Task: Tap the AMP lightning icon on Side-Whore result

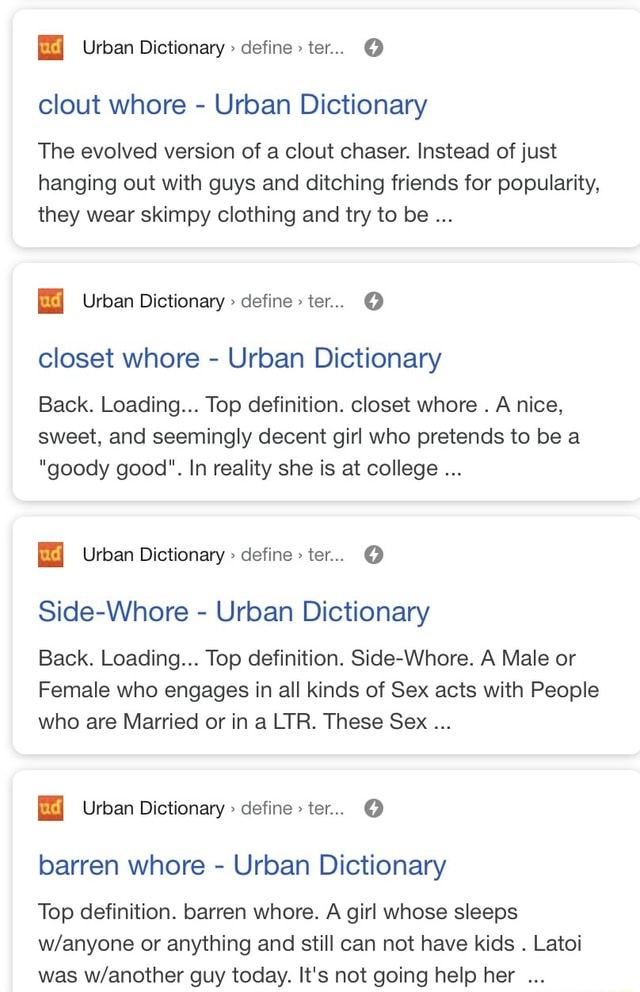Action: click(x=374, y=555)
